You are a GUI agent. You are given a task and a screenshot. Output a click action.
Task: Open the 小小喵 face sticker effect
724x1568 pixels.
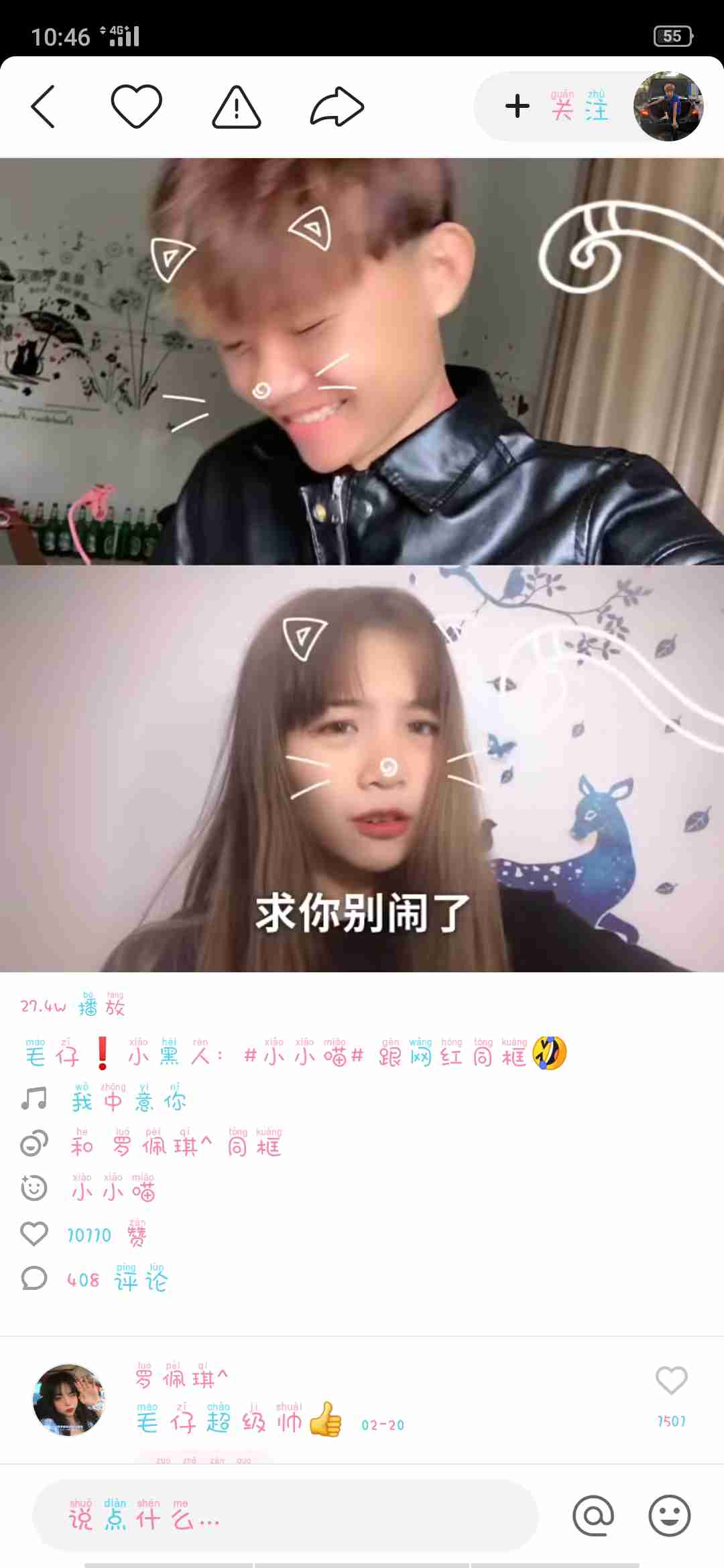113,1190
